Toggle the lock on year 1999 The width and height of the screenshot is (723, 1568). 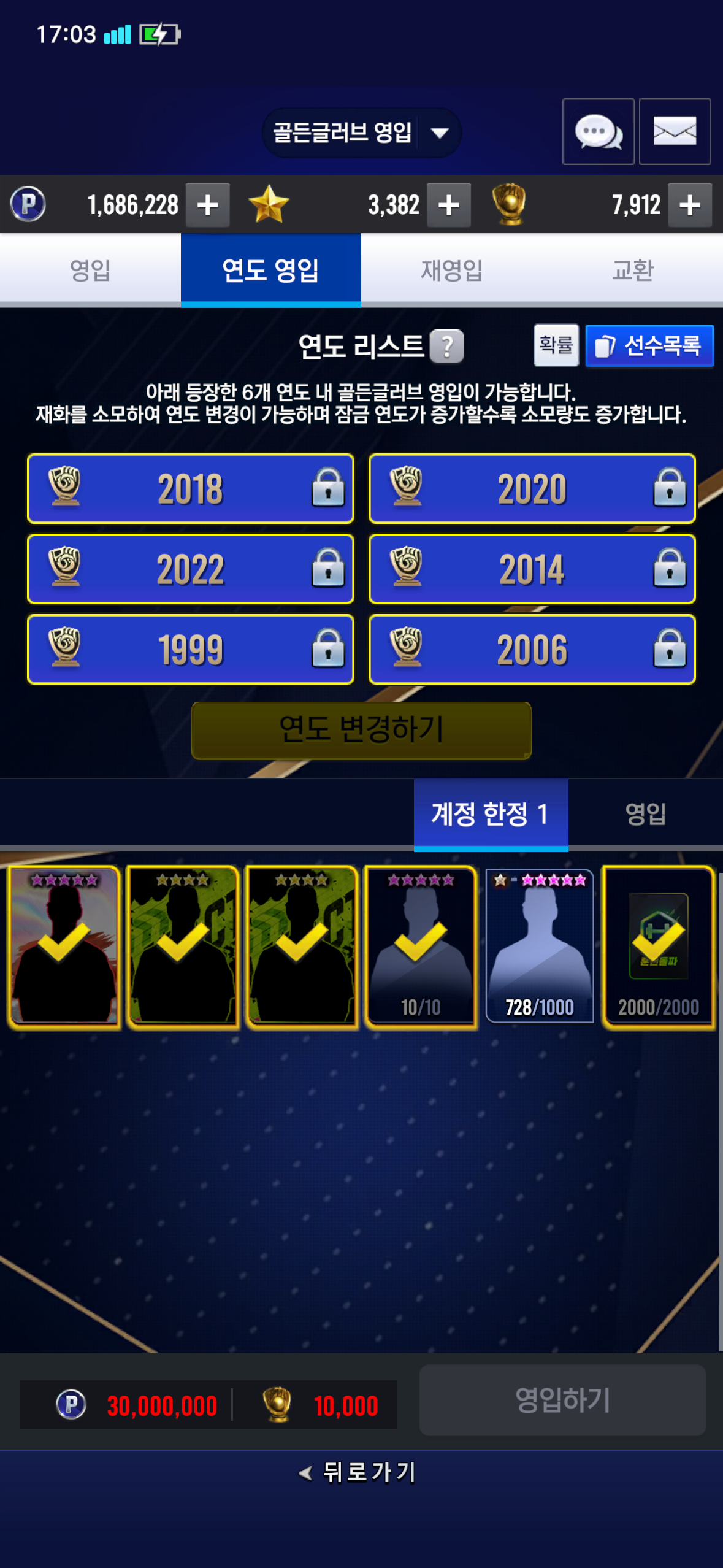(x=328, y=649)
